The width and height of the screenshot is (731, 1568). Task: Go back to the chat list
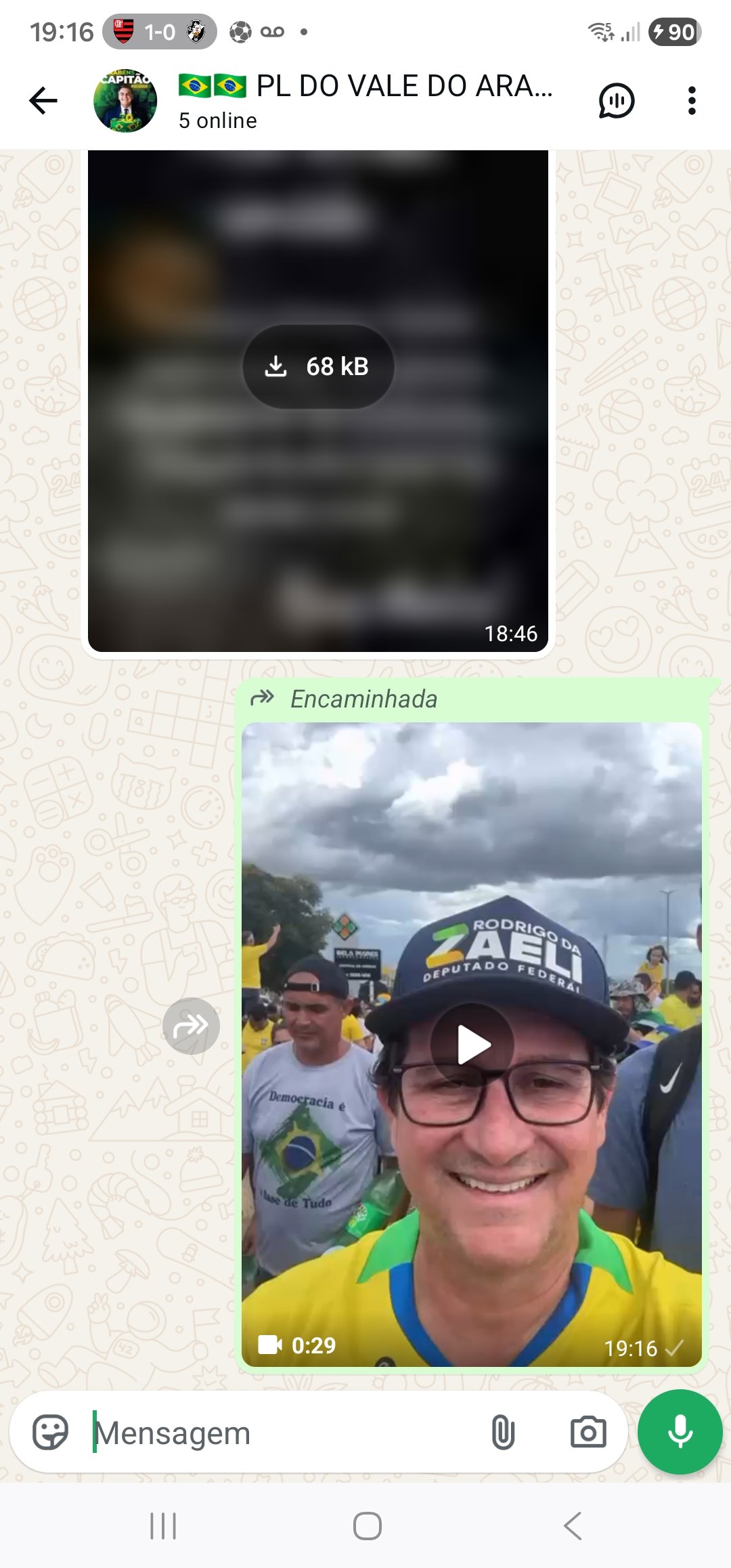(43, 101)
